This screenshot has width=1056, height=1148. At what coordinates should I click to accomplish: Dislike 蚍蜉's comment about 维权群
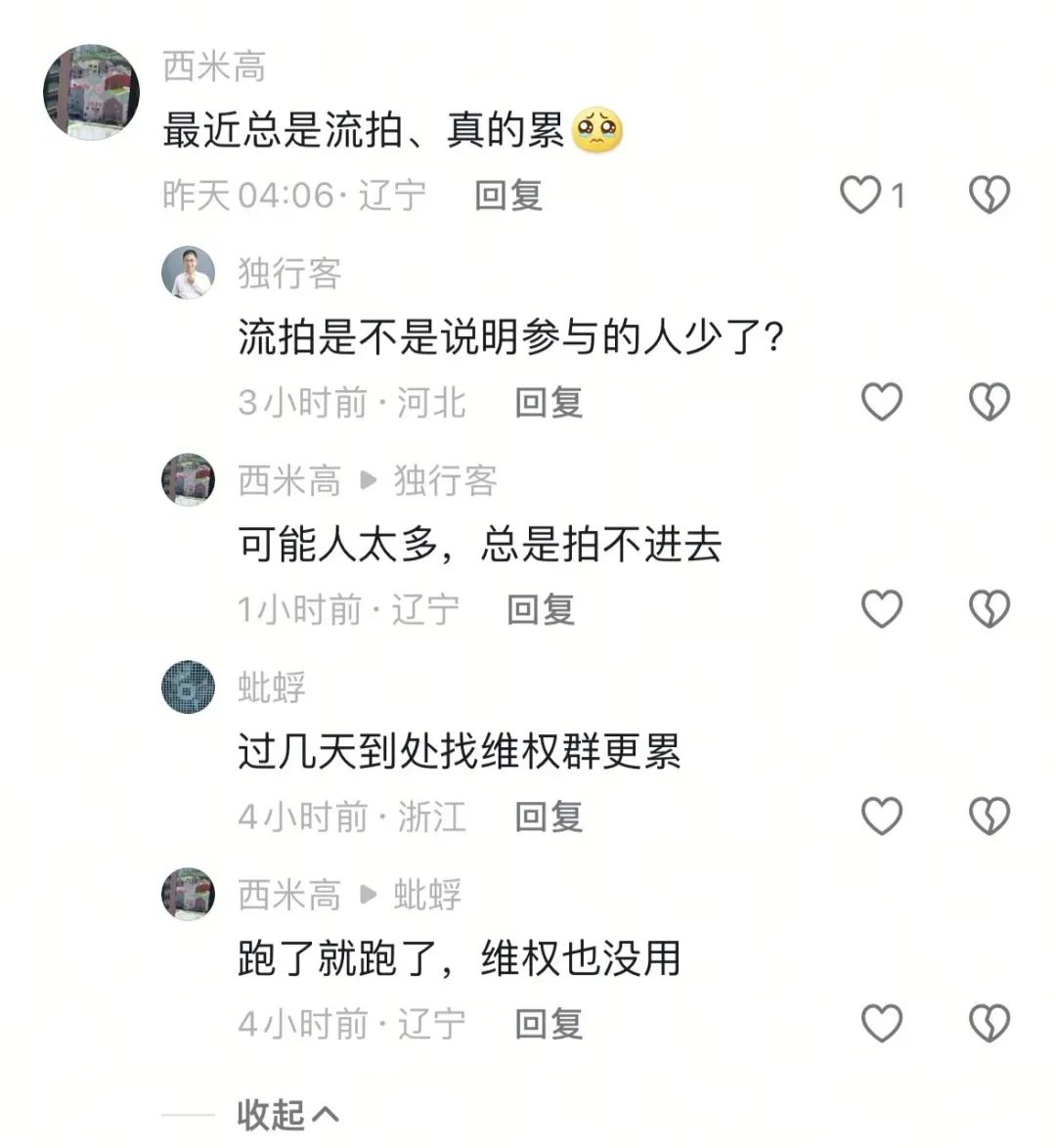pos(989,817)
